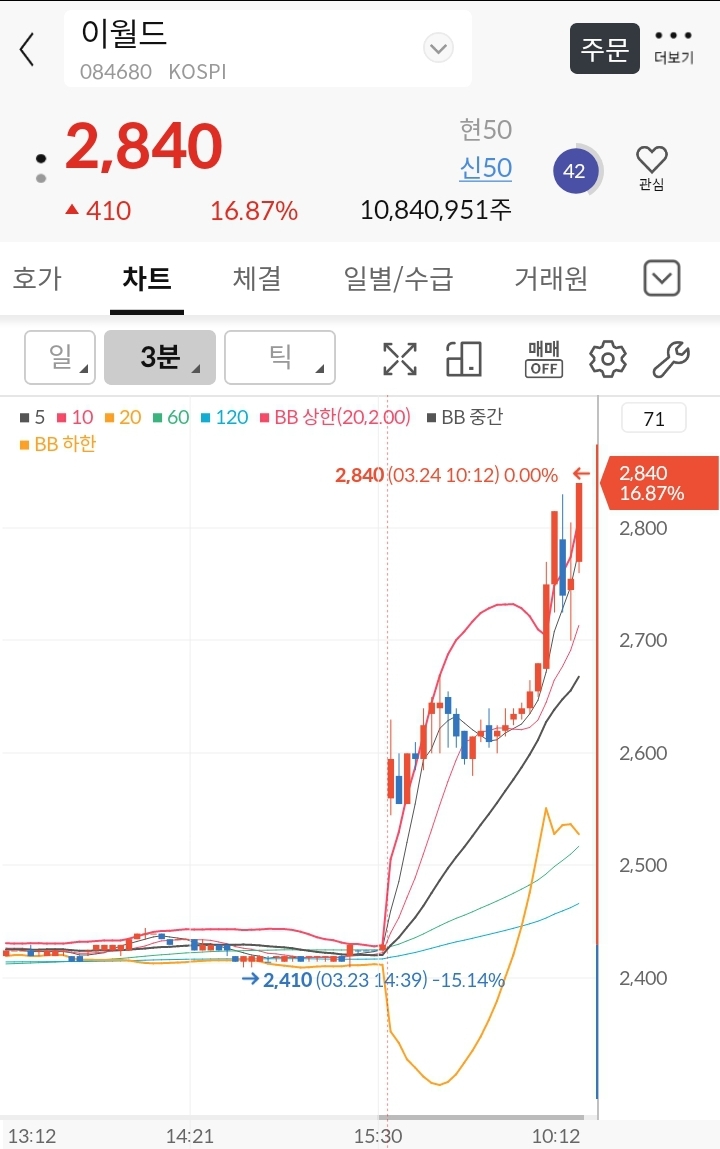The height and width of the screenshot is (1149, 720).
Task: Change the chart split layout
Action: click(464, 359)
